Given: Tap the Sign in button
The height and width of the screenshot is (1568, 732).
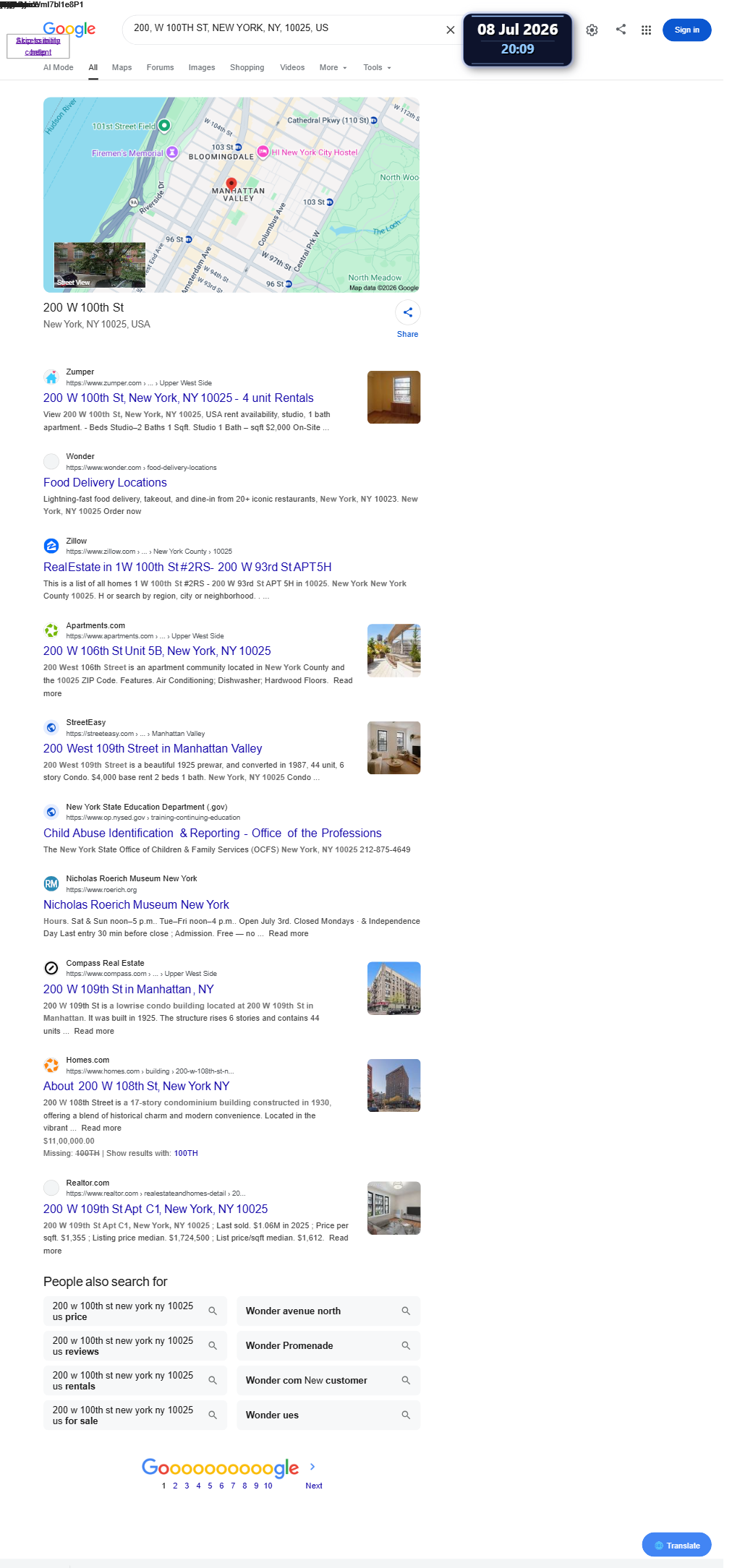Looking at the screenshot, I should [x=686, y=30].
